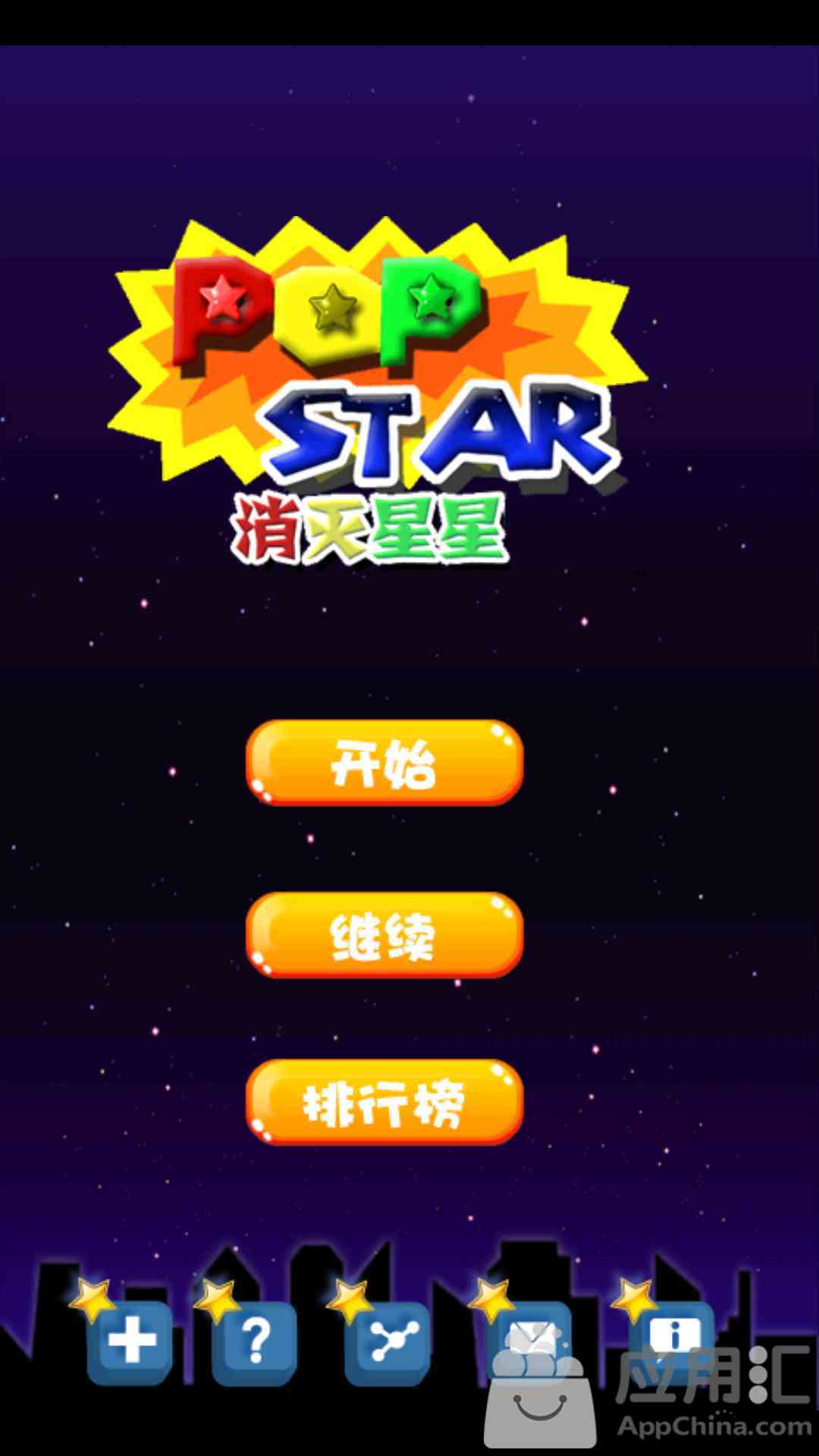Tap the plus icon at the bottom

[x=130, y=1343]
